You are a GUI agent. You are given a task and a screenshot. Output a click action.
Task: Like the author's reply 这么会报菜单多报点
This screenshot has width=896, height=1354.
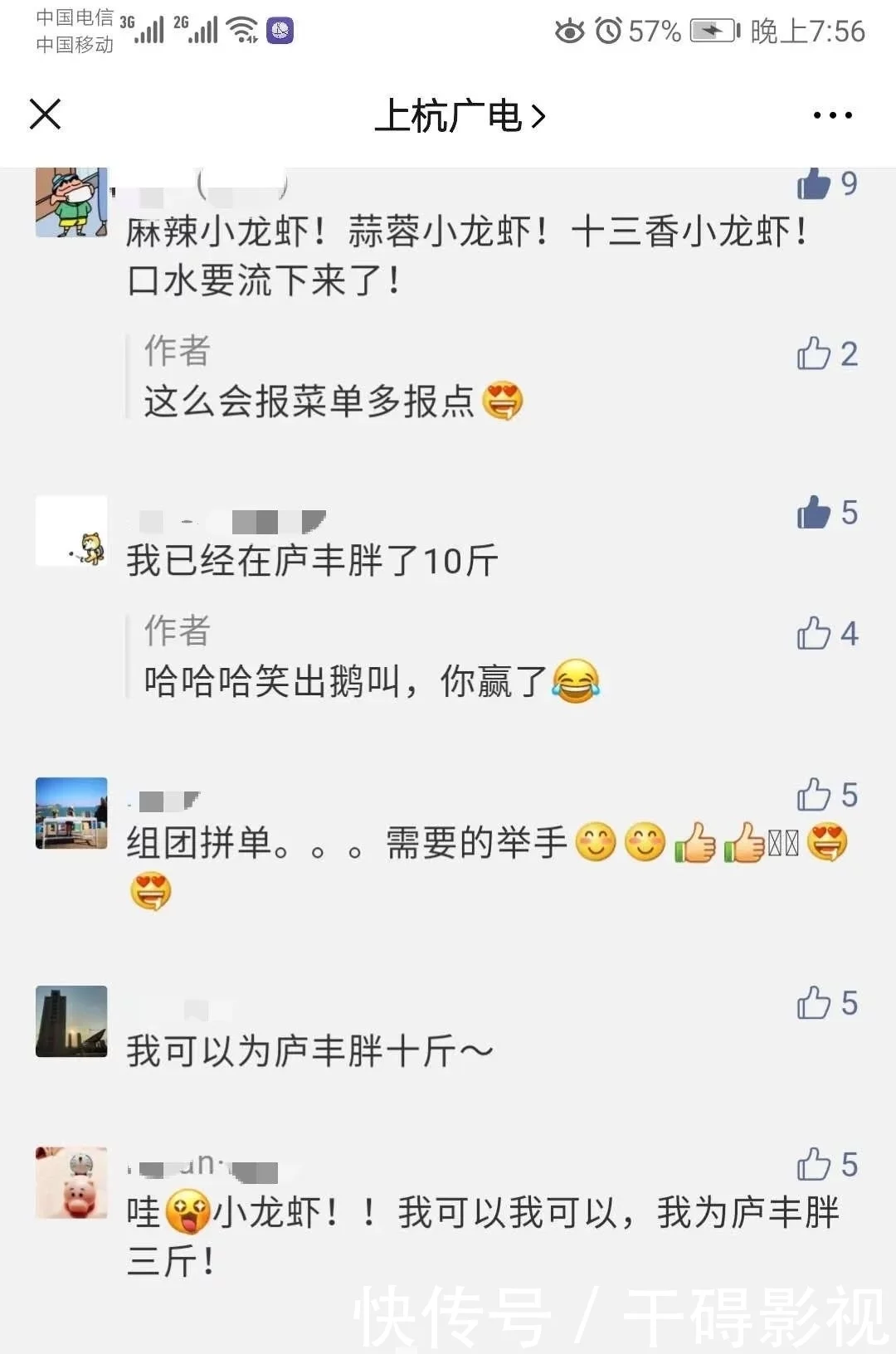click(814, 353)
